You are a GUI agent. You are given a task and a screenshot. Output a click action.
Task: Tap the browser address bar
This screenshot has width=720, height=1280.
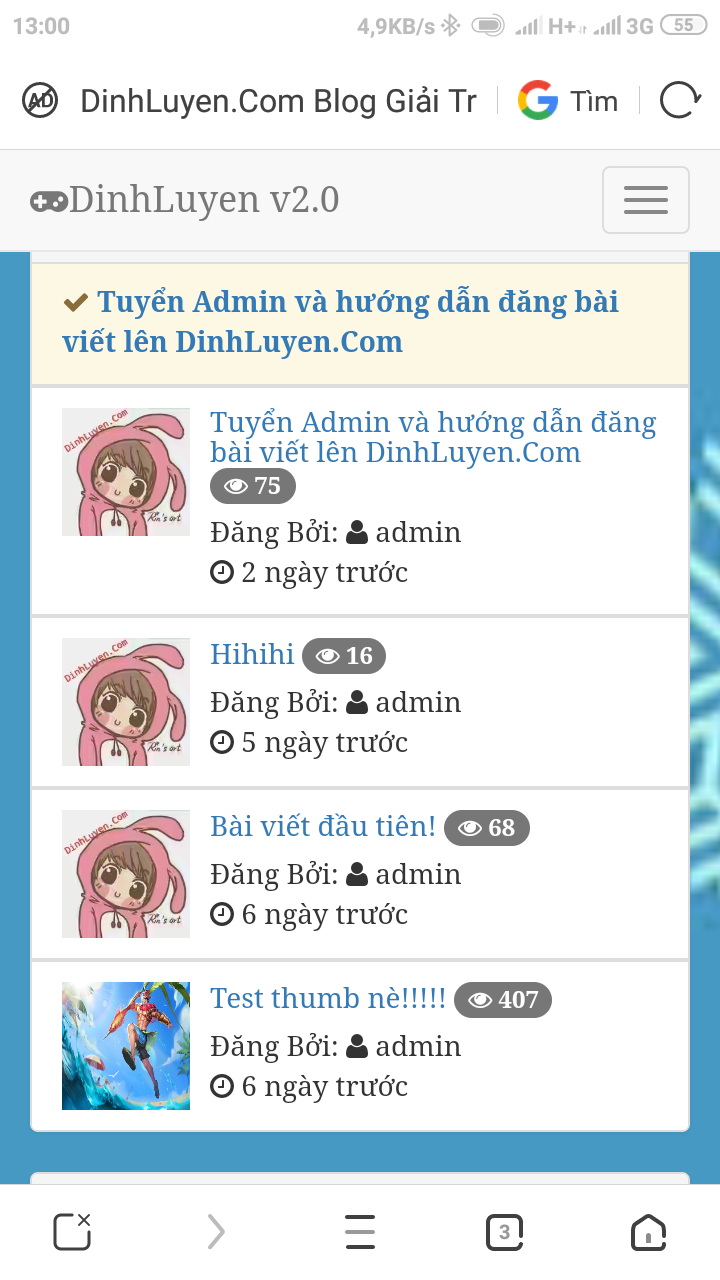278,101
